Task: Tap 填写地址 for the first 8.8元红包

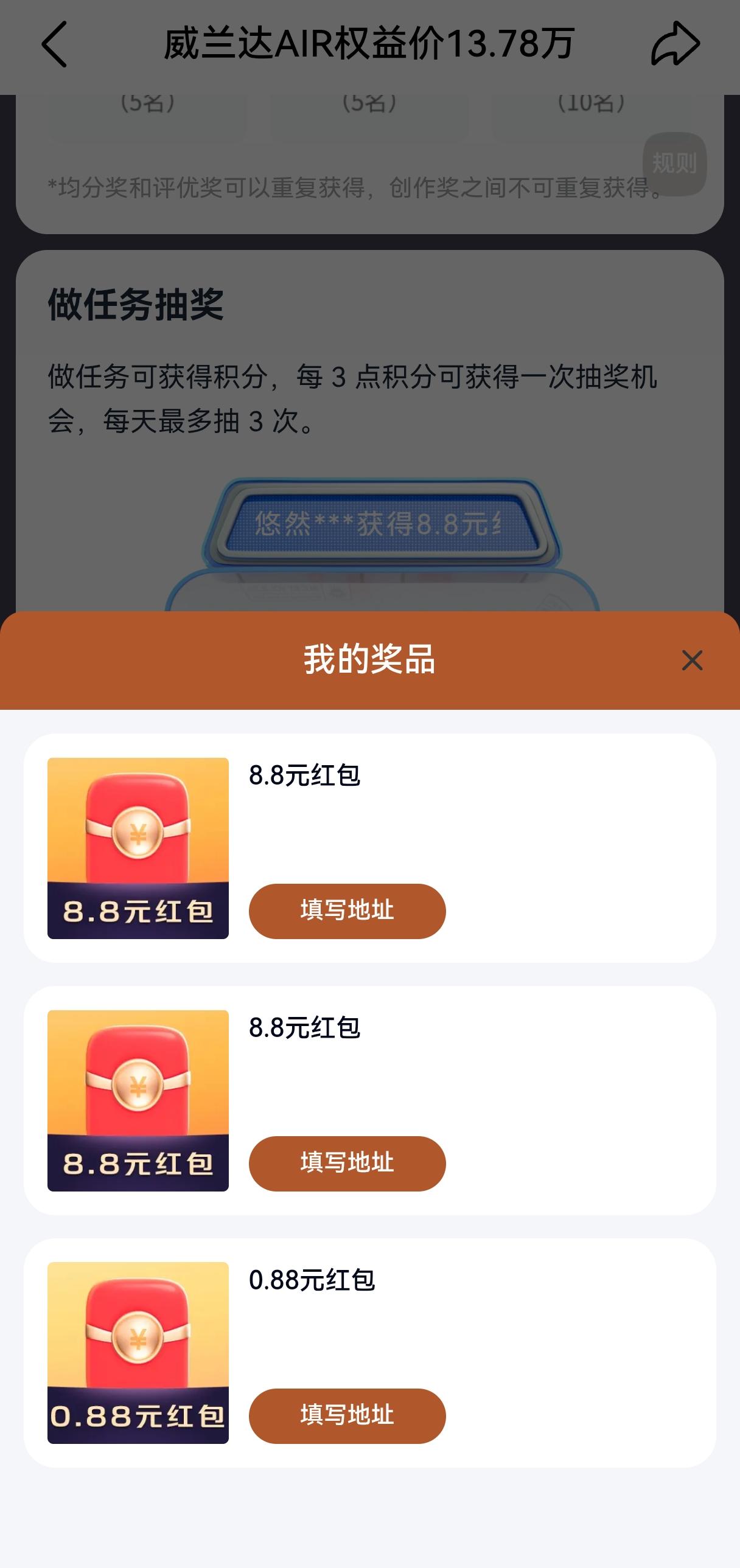Action: [346, 911]
